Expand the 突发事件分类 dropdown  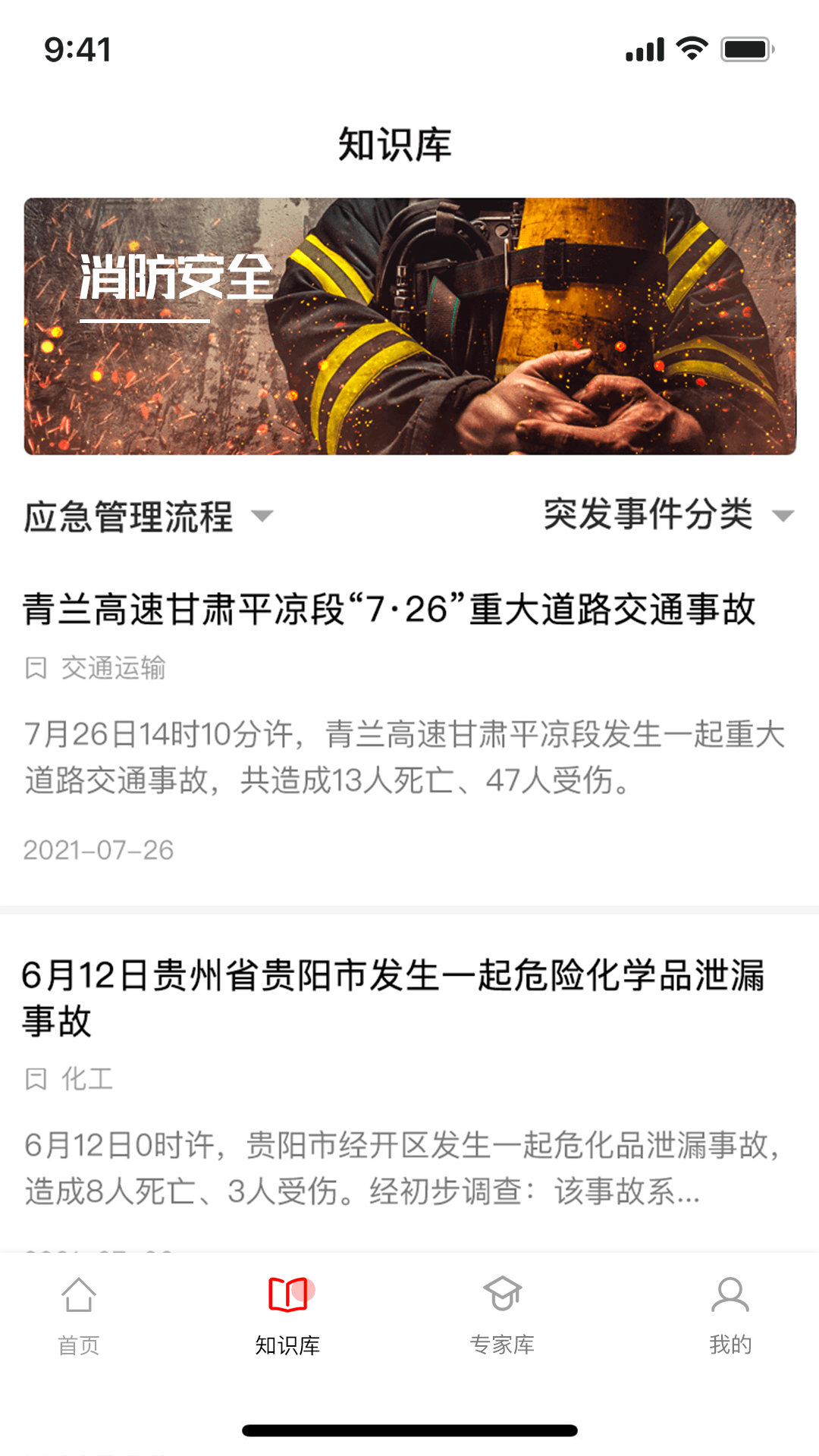(x=665, y=516)
